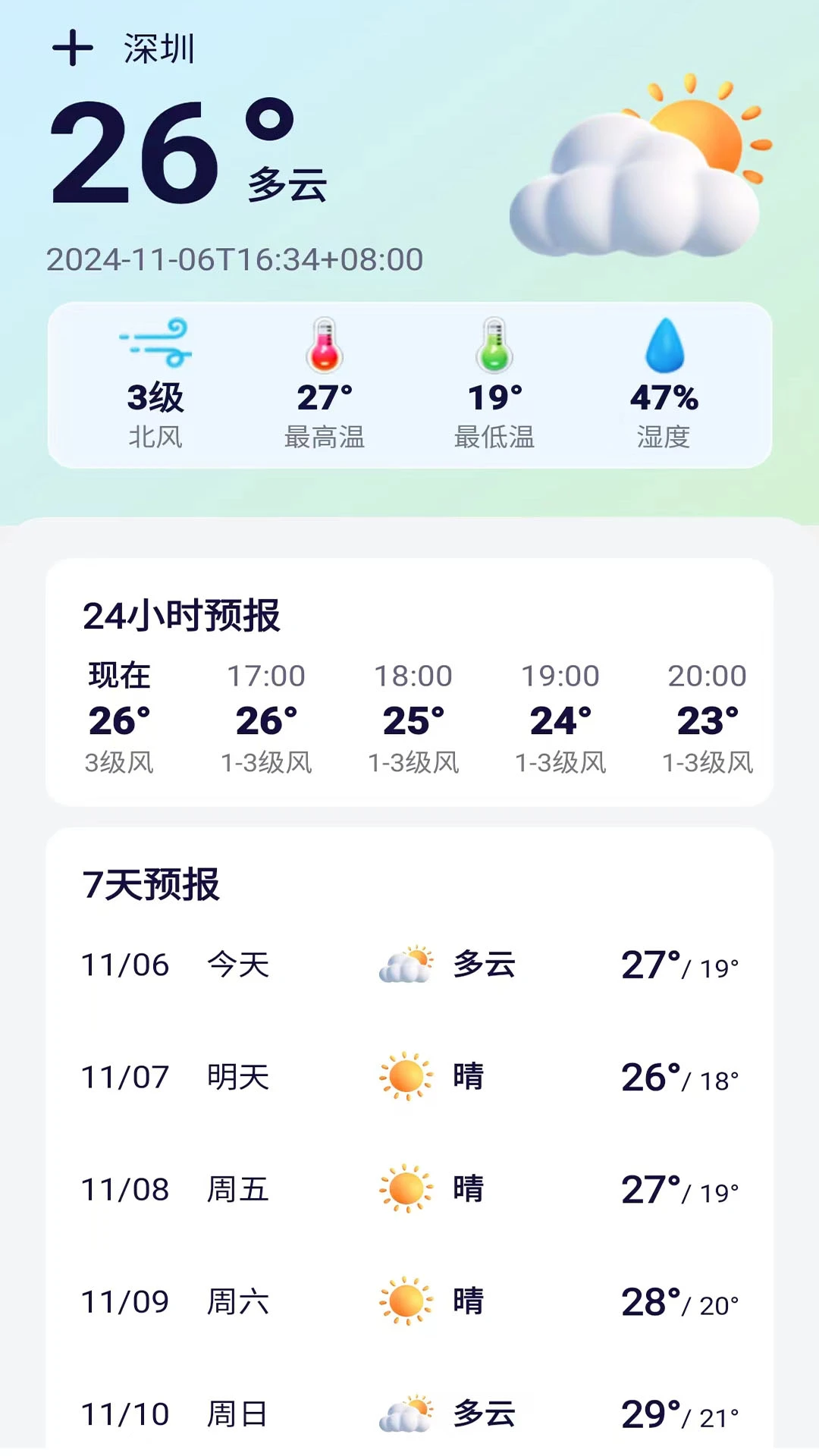The width and height of the screenshot is (819, 1456).
Task: Click the cloudy icon for 11/06 today
Action: click(x=406, y=963)
